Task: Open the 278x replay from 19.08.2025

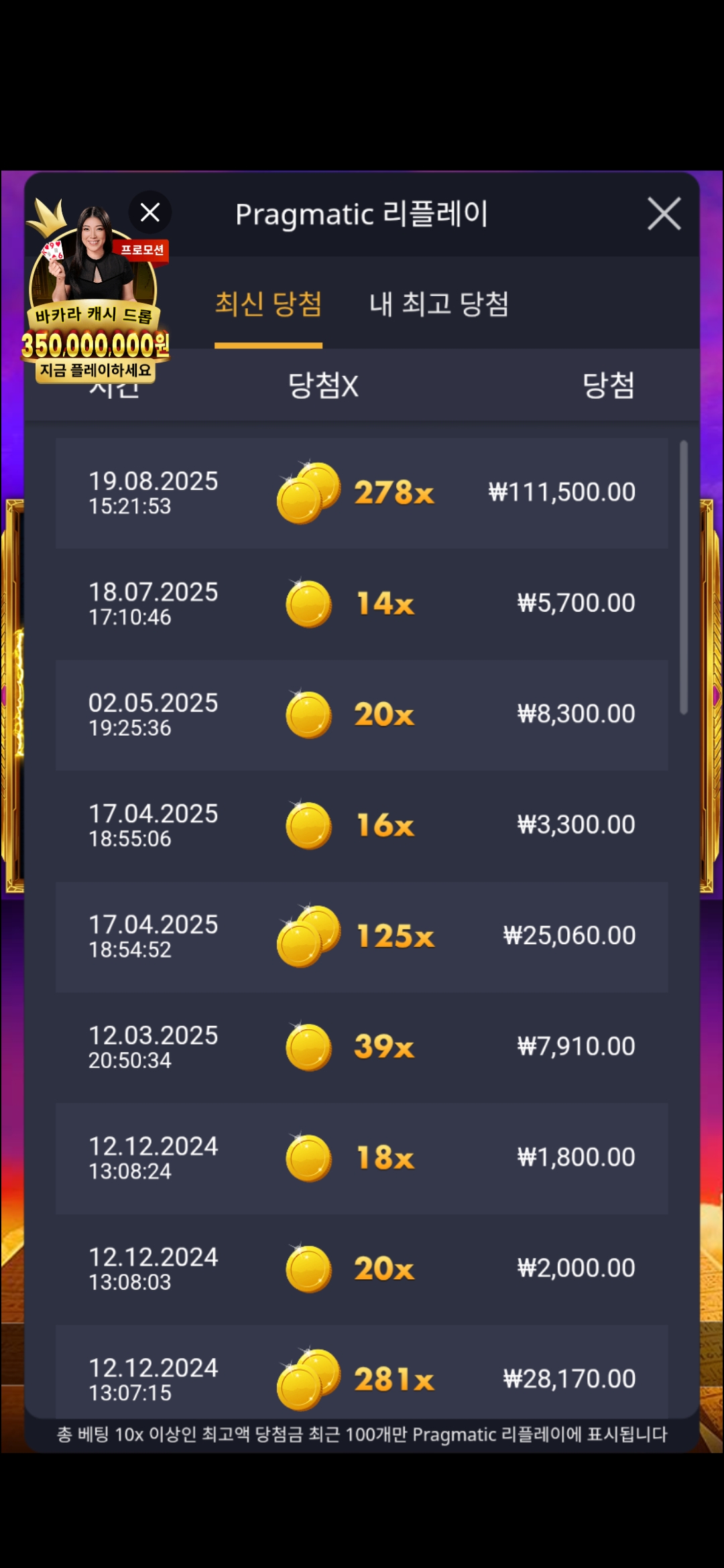Action: point(361,493)
